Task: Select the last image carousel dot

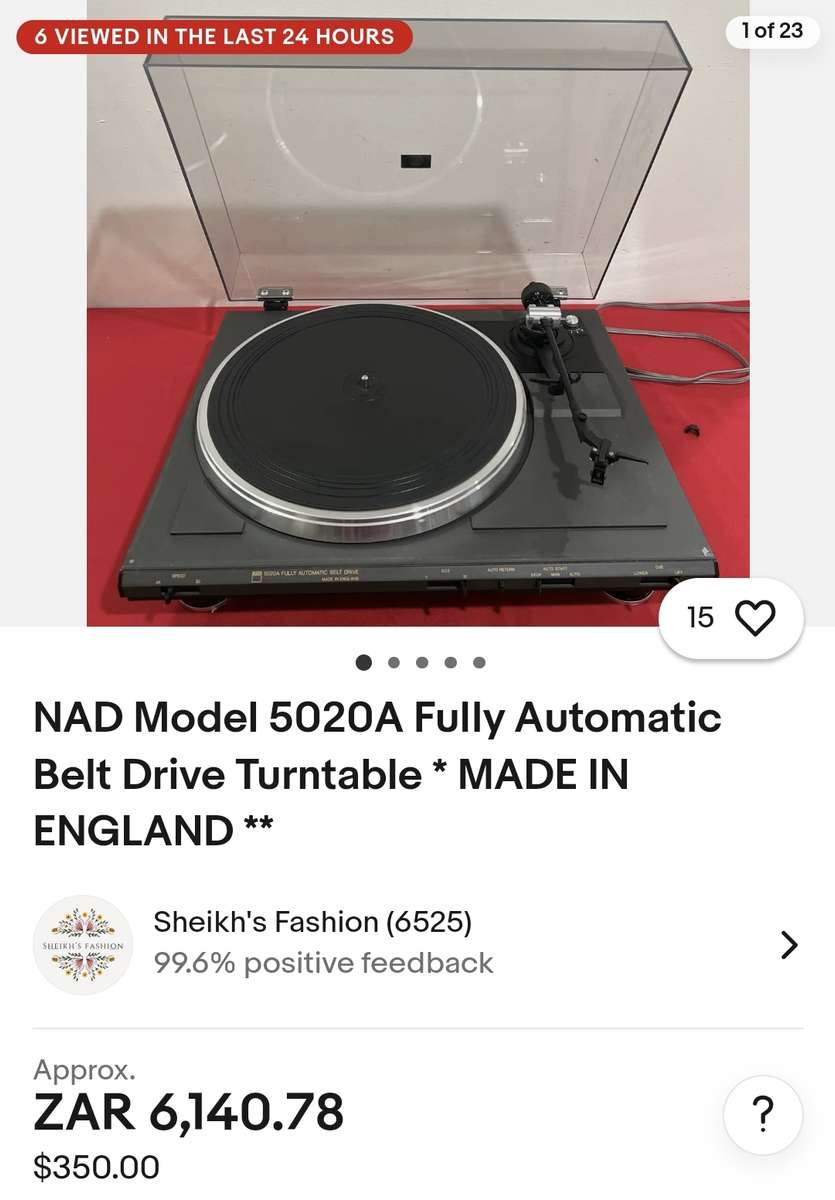Action: click(x=480, y=662)
